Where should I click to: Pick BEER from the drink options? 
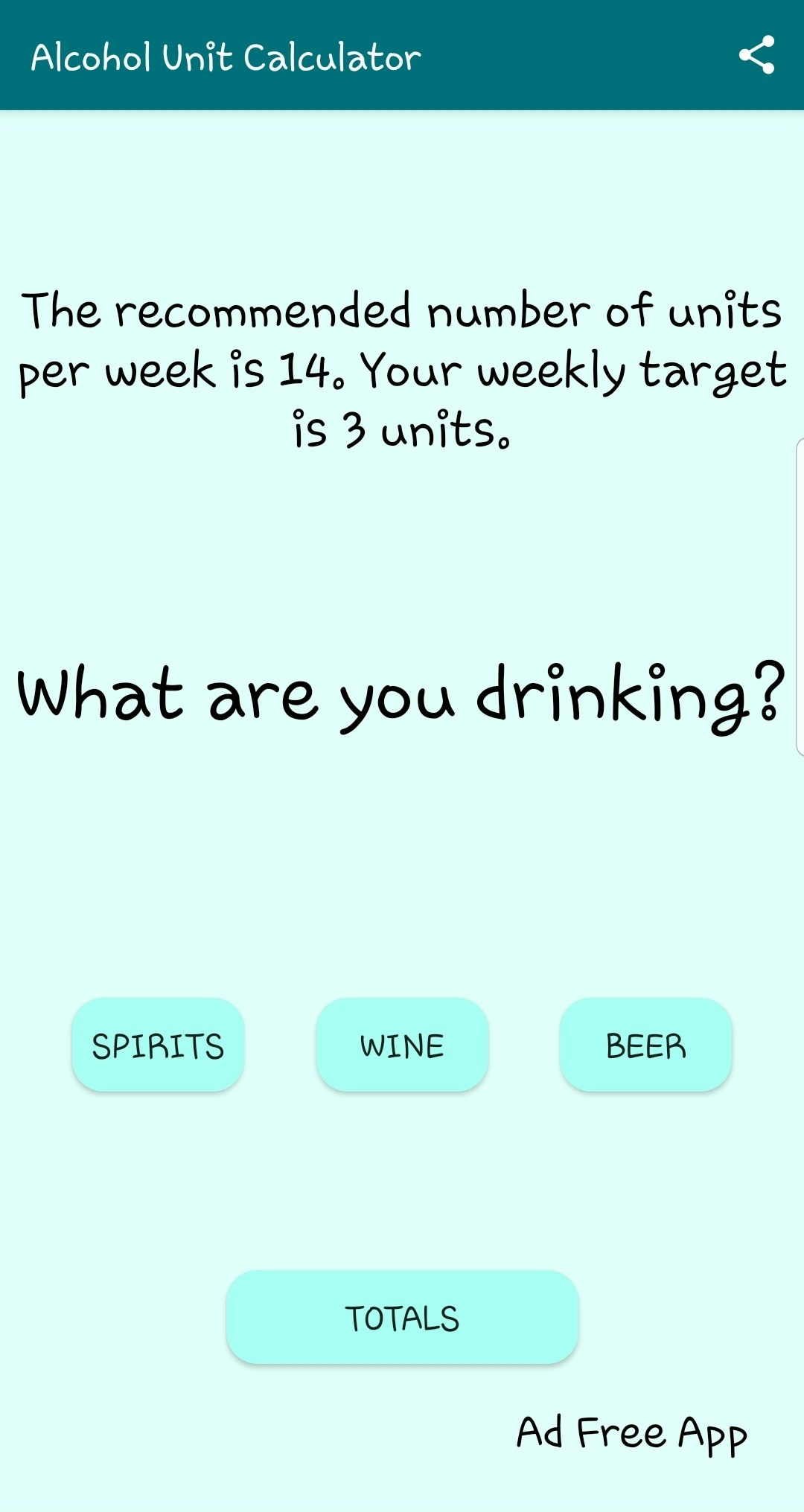click(645, 1045)
